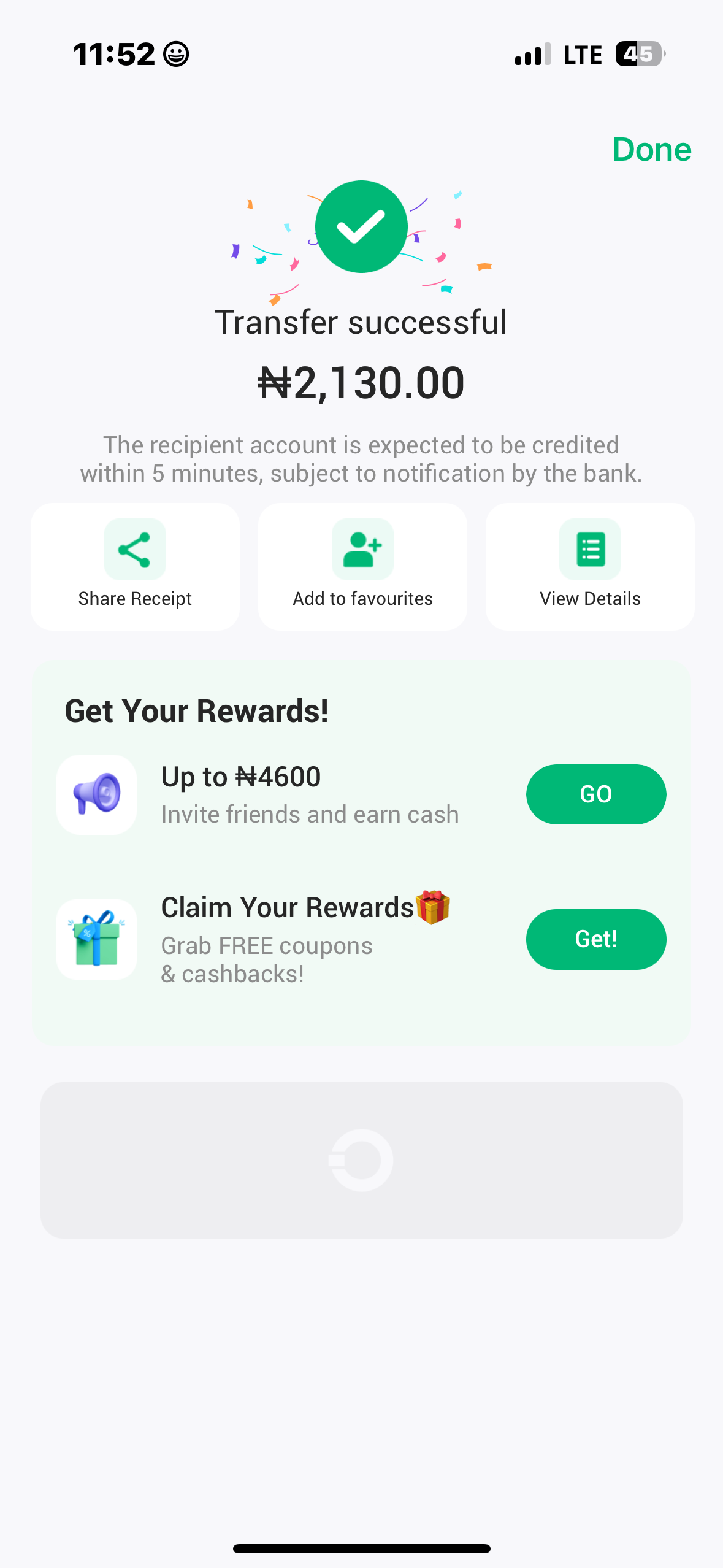Tap Done to close the transfer screen
The image size is (723, 1568).
(x=651, y=150)
